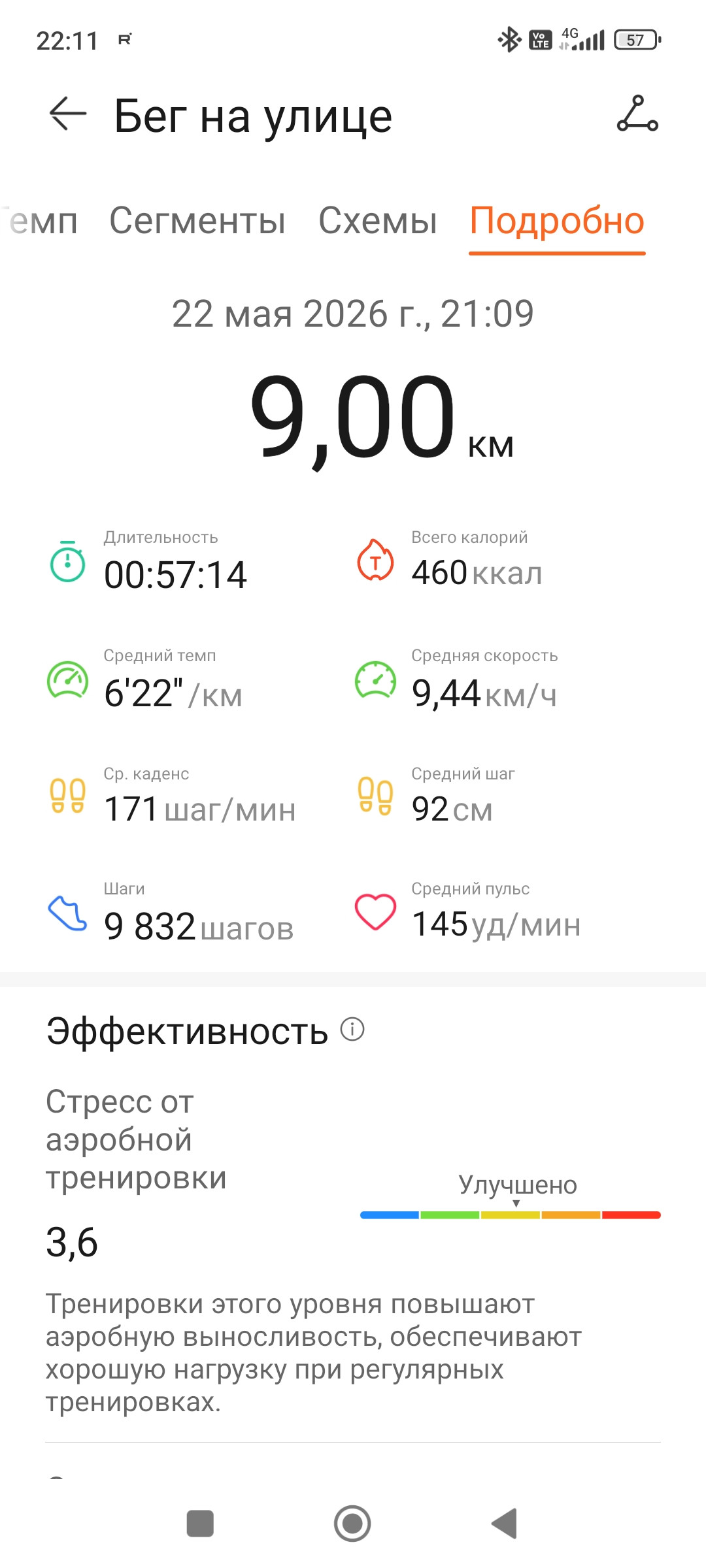Open recent apps with the square button
This screenshot has width=706, height=1568.
pyautogui.click(x=200, y=1524)
